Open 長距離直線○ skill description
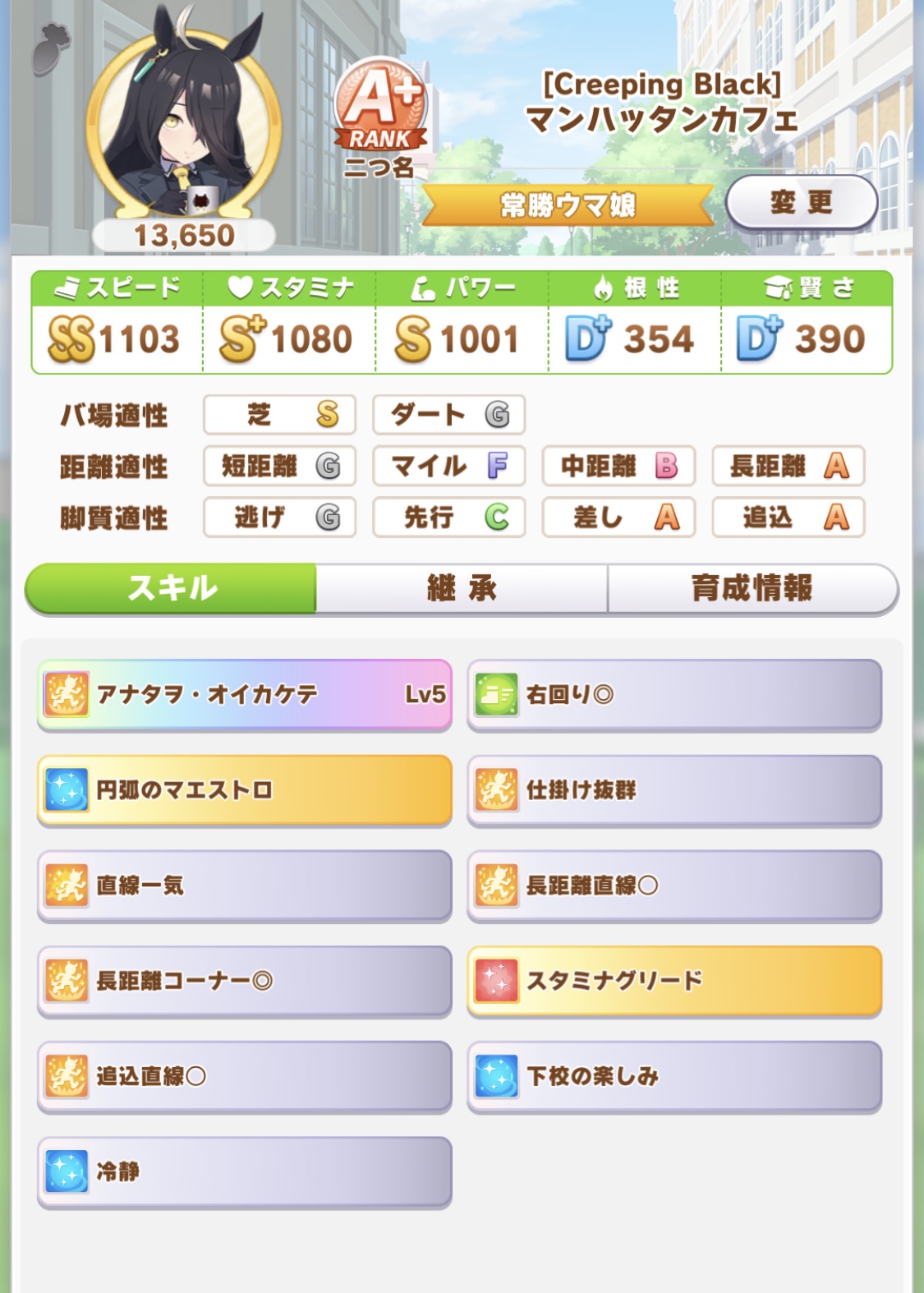The width and height of the screenshot is (924, 1293). (674, 886)
